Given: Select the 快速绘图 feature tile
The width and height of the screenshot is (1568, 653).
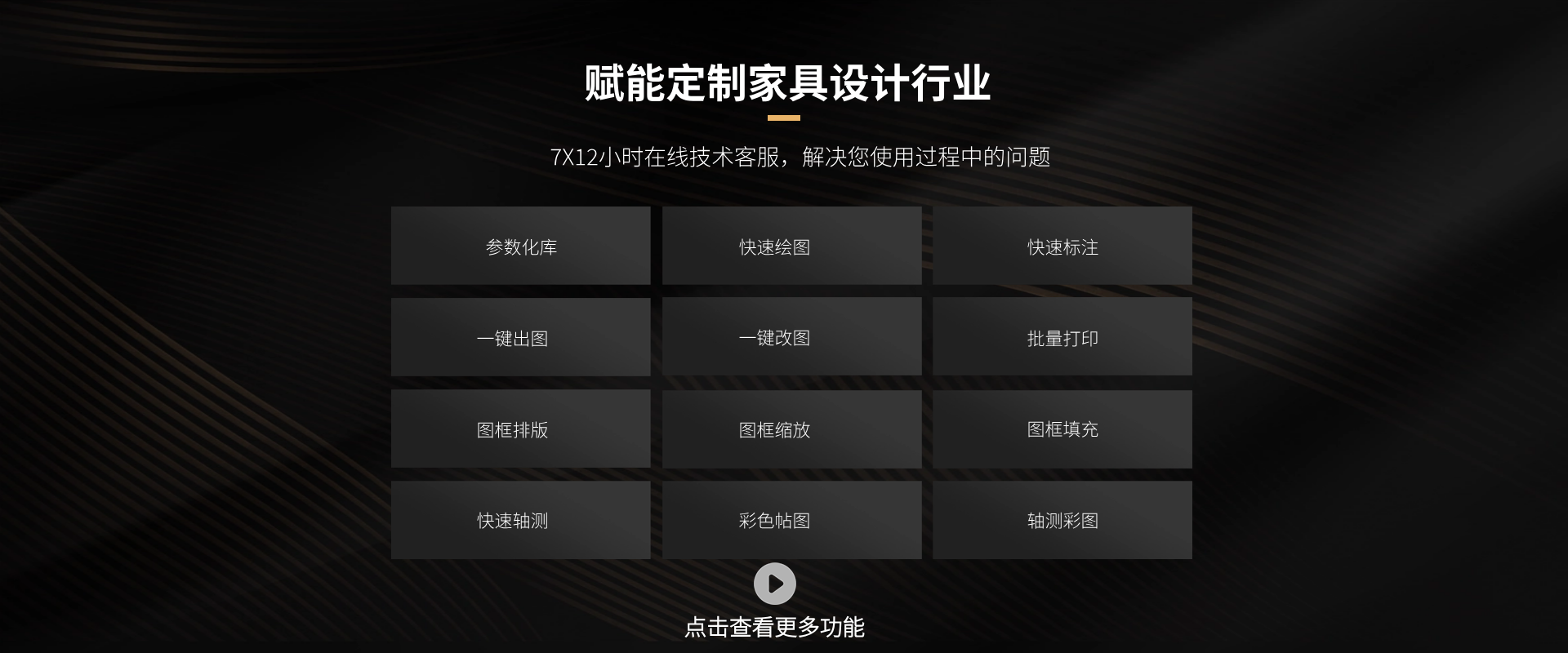Looking at the screenshot, I should 791,246.
